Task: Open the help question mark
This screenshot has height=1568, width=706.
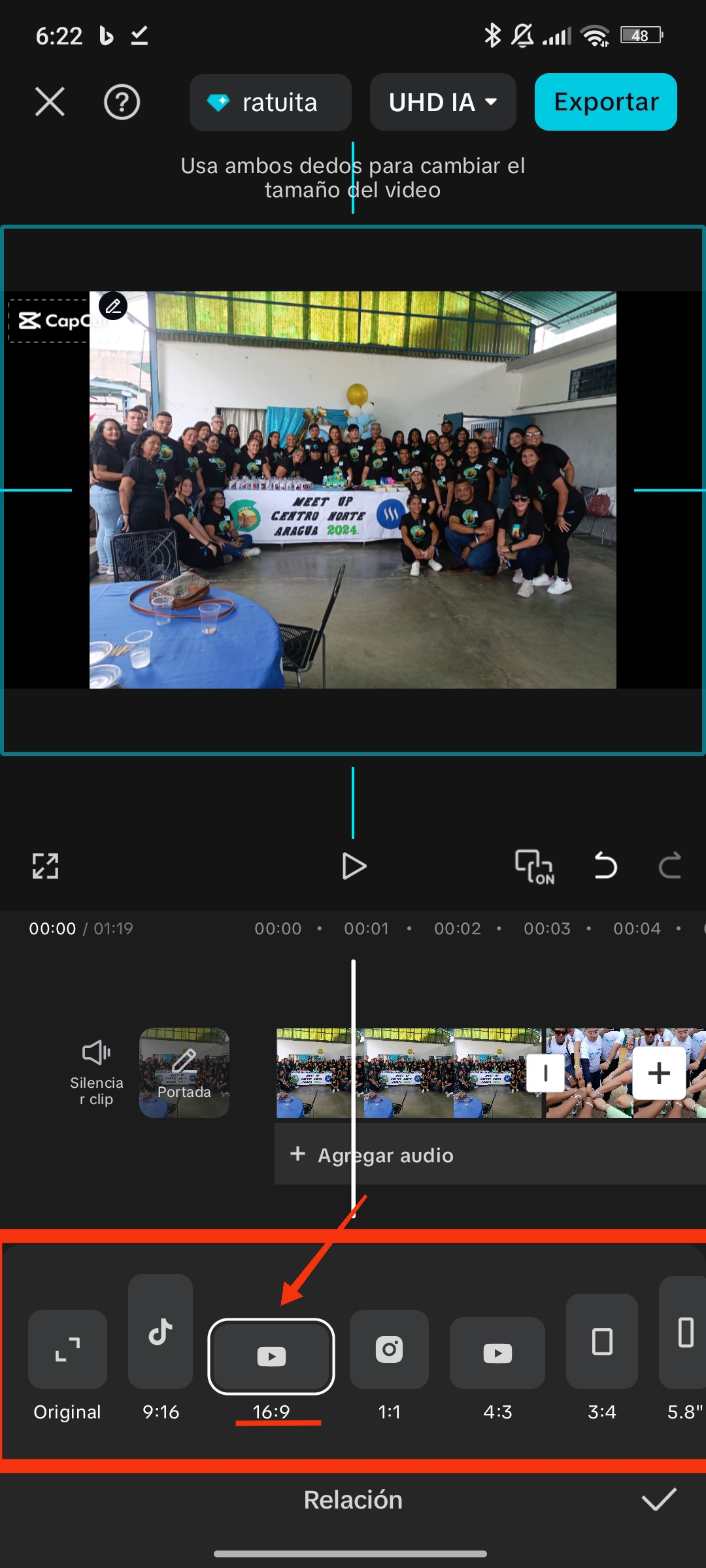Action: pos(122,102)
